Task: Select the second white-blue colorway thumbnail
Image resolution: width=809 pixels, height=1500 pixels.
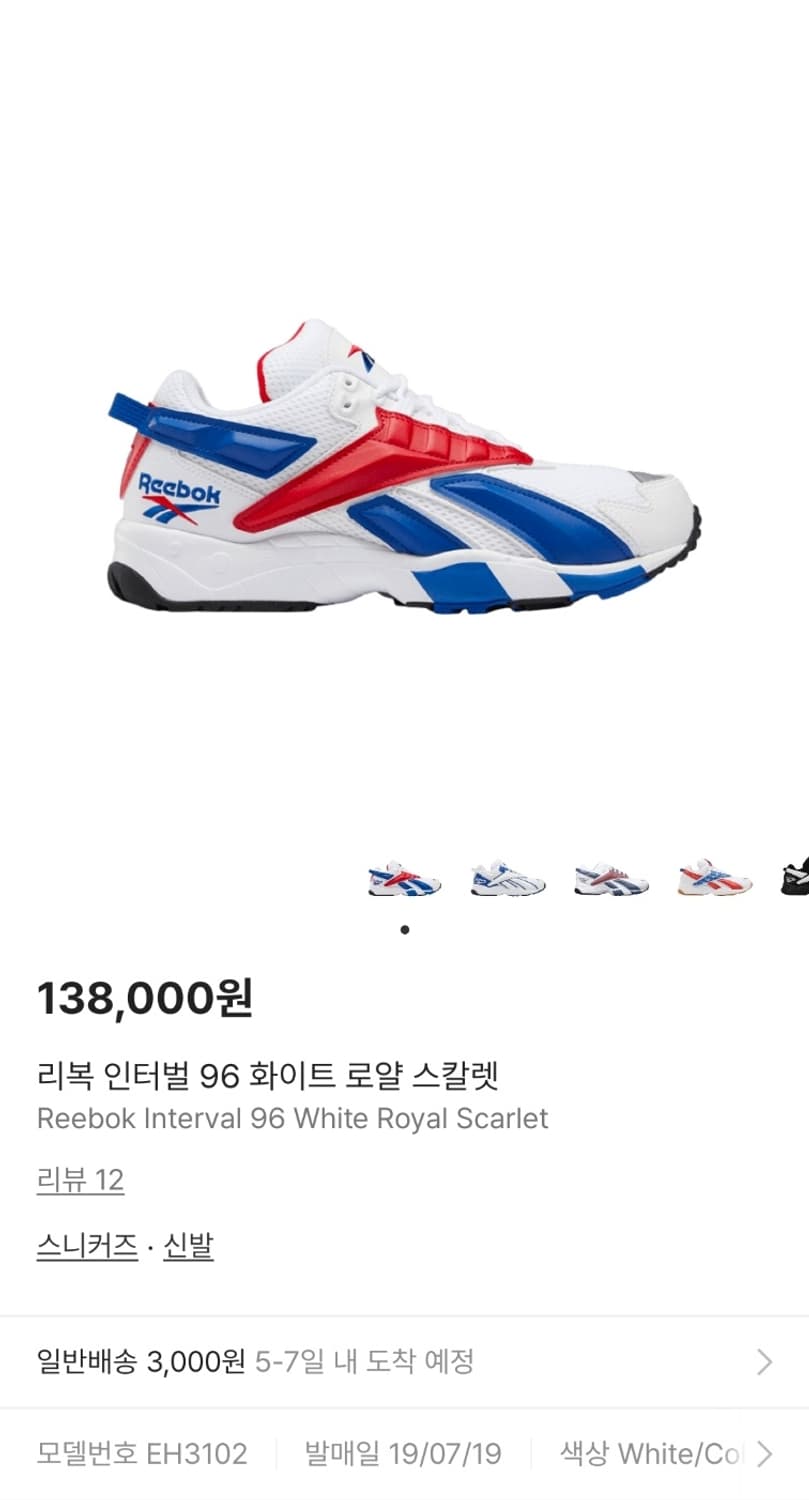Action: coord(507,878)
